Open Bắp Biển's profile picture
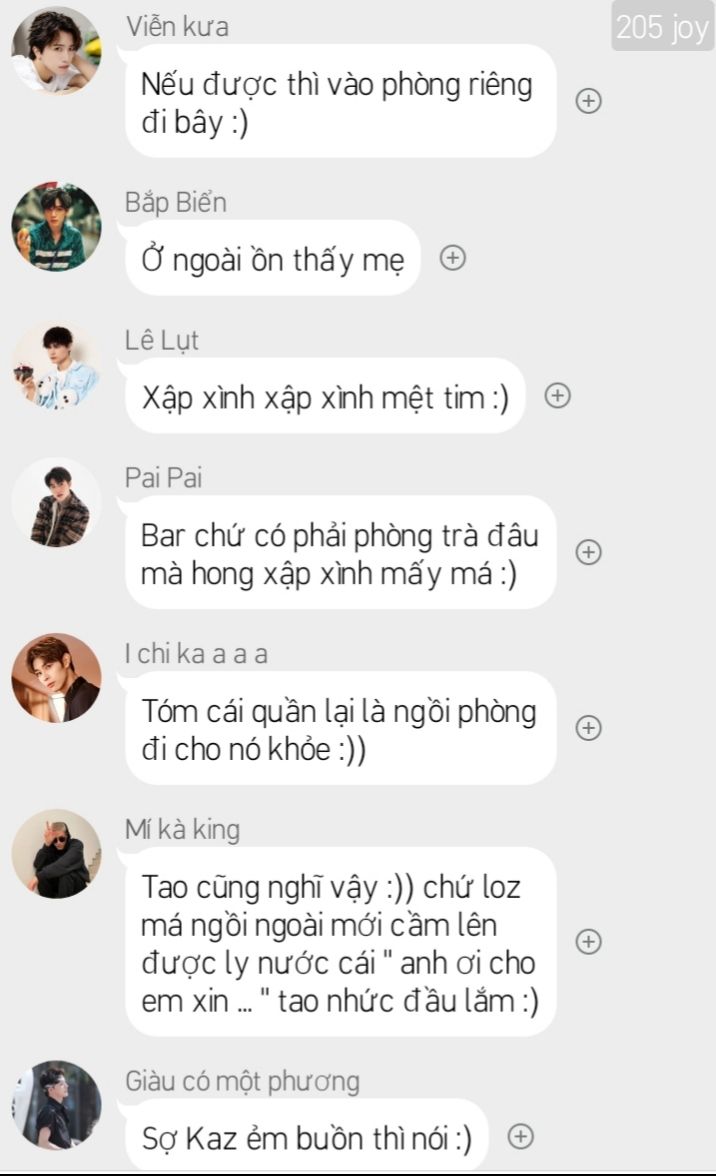 [56, 226]
